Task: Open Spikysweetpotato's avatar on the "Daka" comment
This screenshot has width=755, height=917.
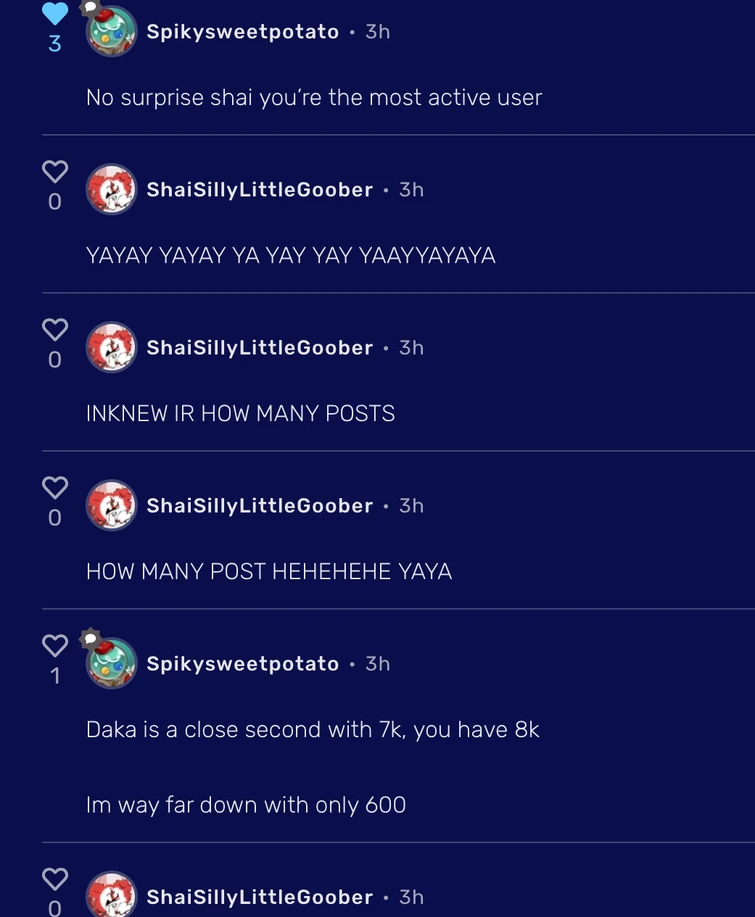Action: [x=111, y=663]
